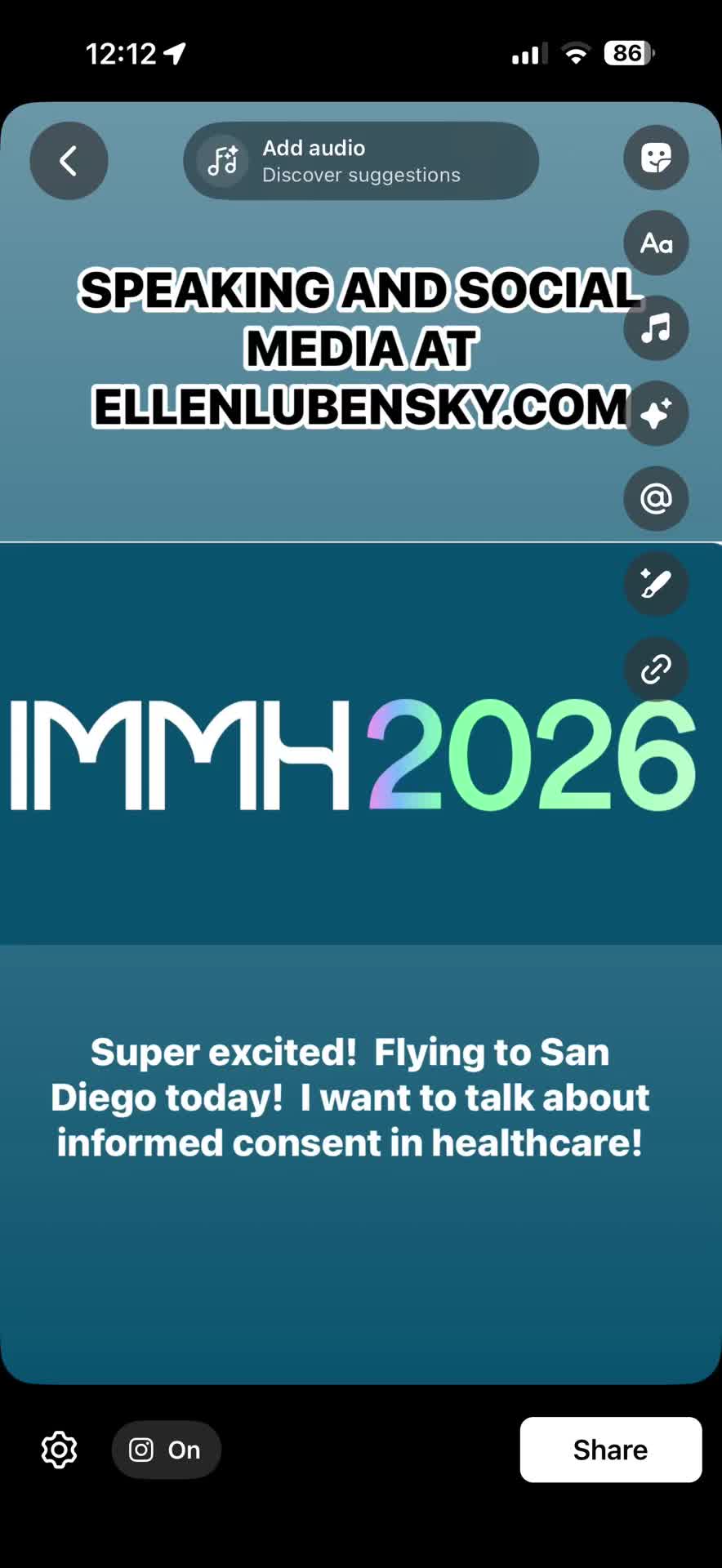Open the drawing pen tool
722x1568 pixels.
point(656,584)
